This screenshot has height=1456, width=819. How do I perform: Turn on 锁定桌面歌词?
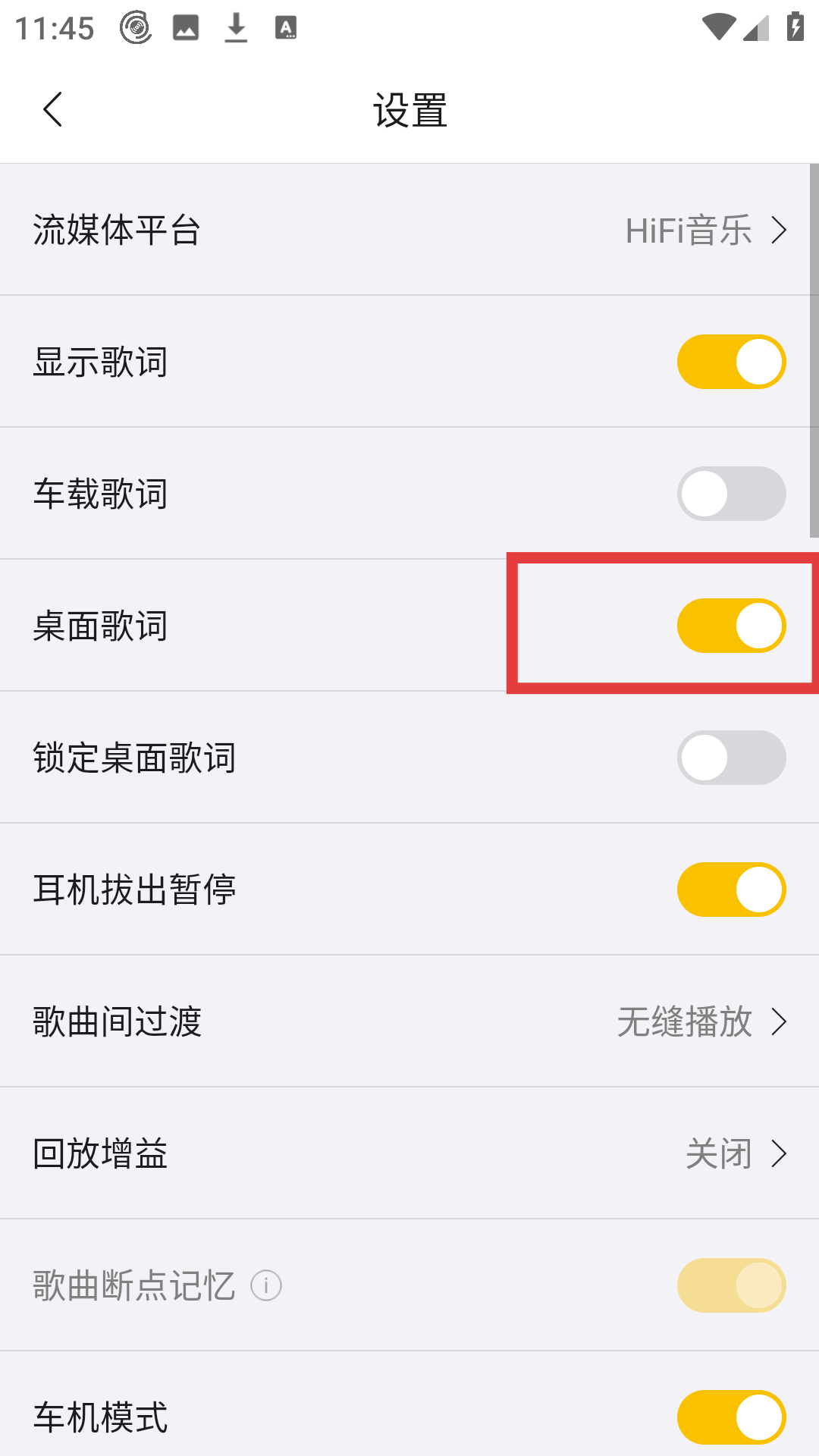[731, 758]
